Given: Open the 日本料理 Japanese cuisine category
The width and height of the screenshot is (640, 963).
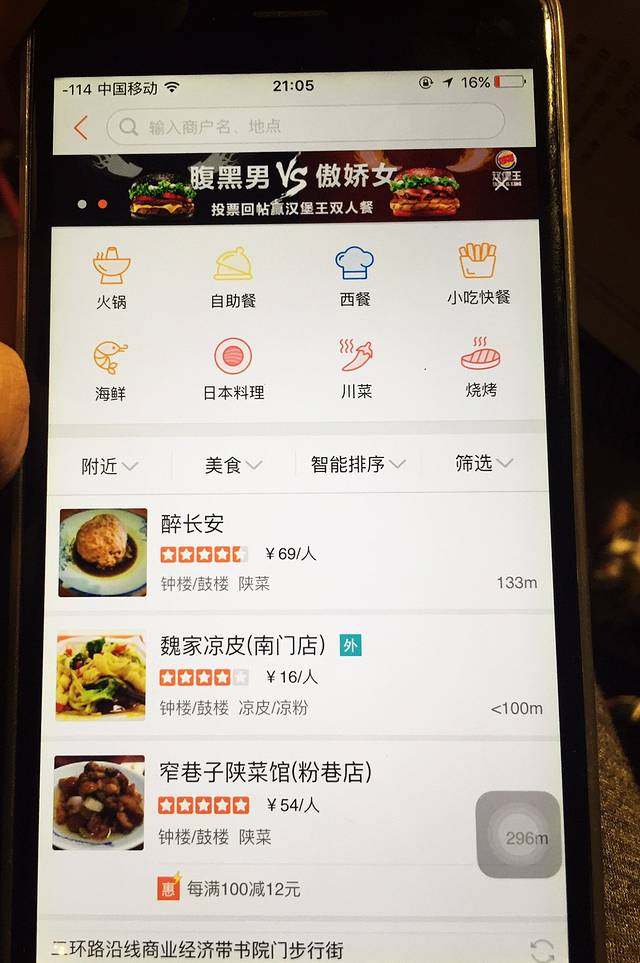Looking at the screenshot, I should click(x=233, y=369).
